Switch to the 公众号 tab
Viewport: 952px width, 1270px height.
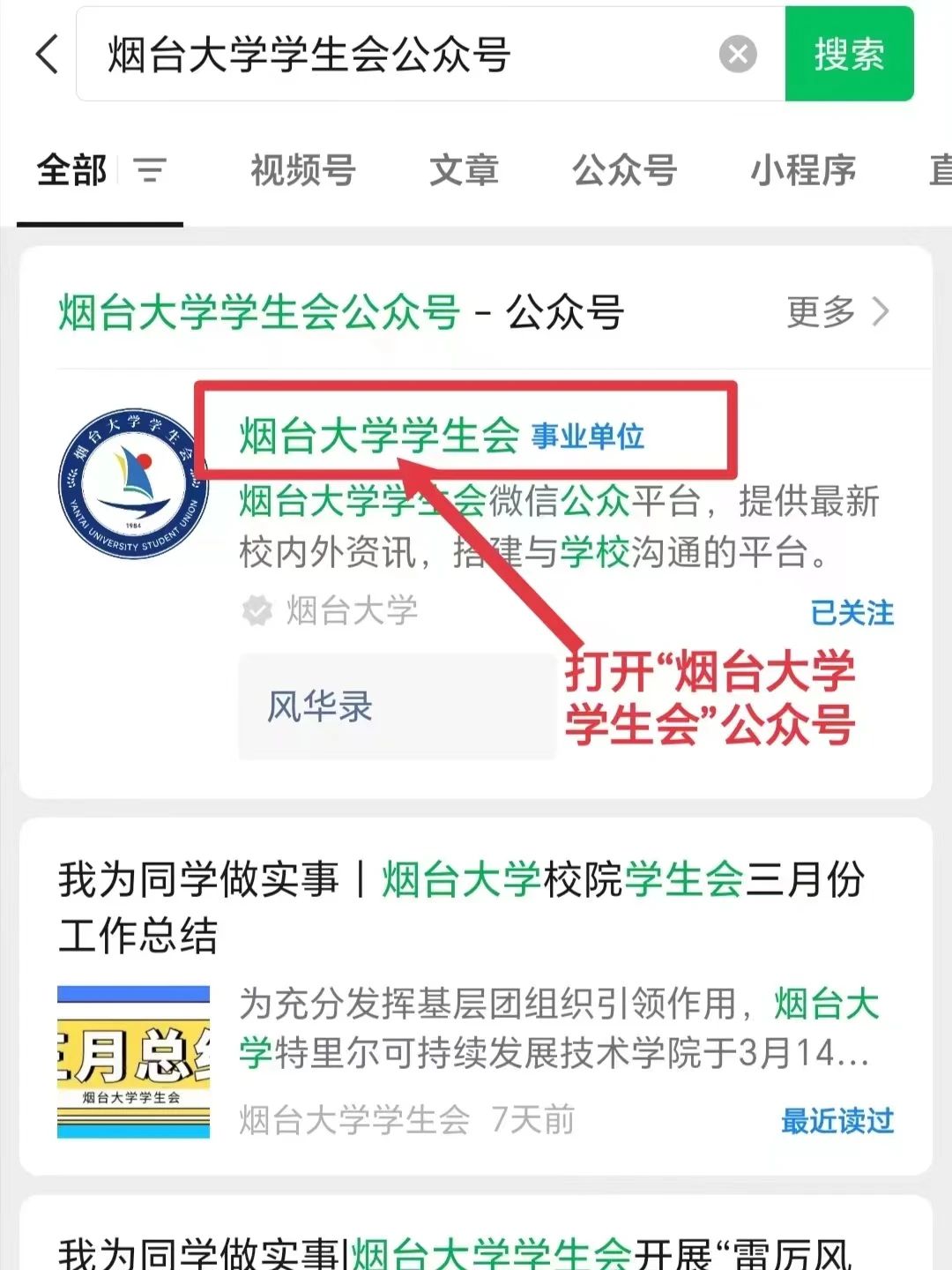[x=624, y=170]
